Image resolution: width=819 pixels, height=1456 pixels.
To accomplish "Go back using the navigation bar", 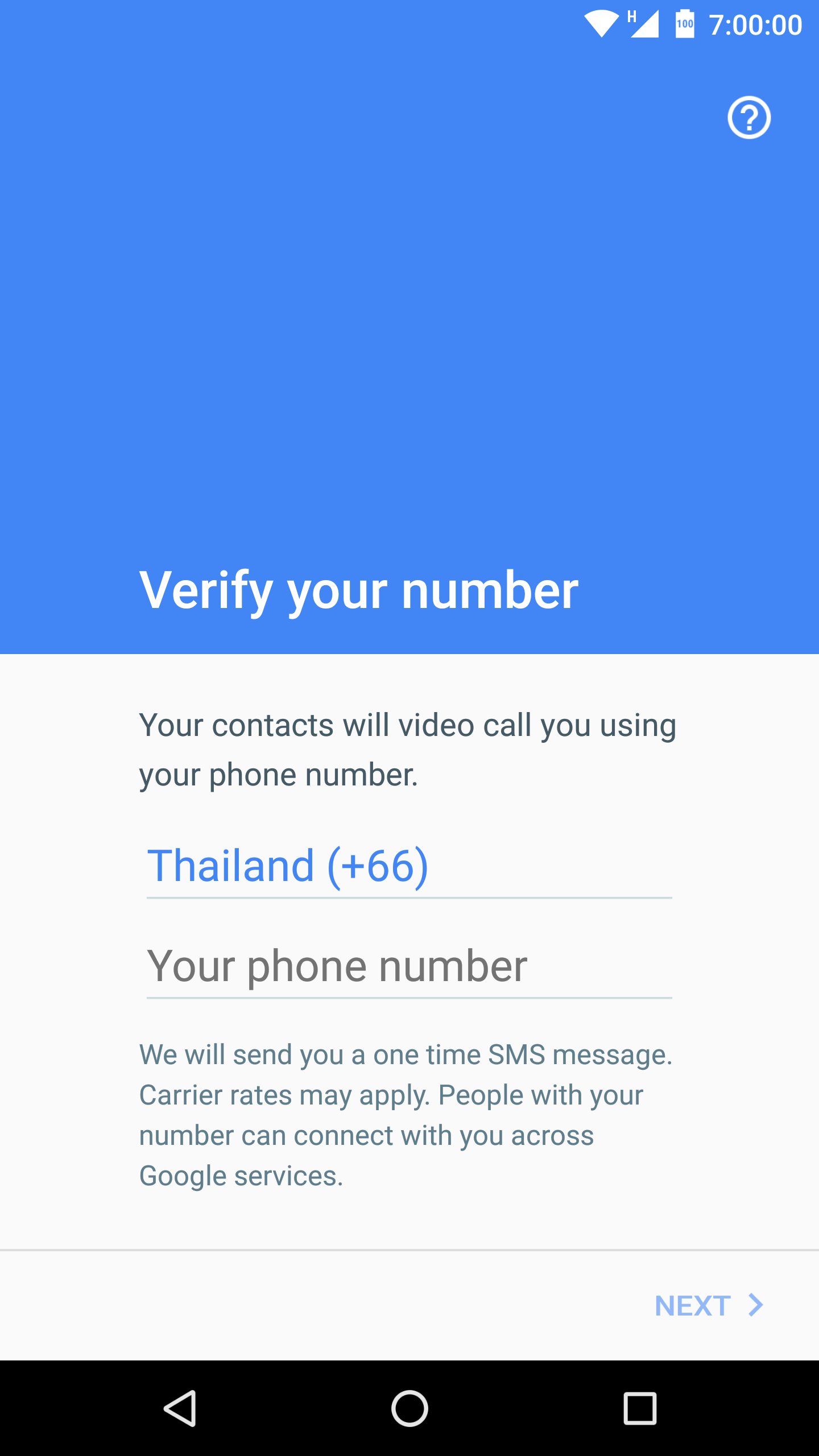I will pos(180,1409).
